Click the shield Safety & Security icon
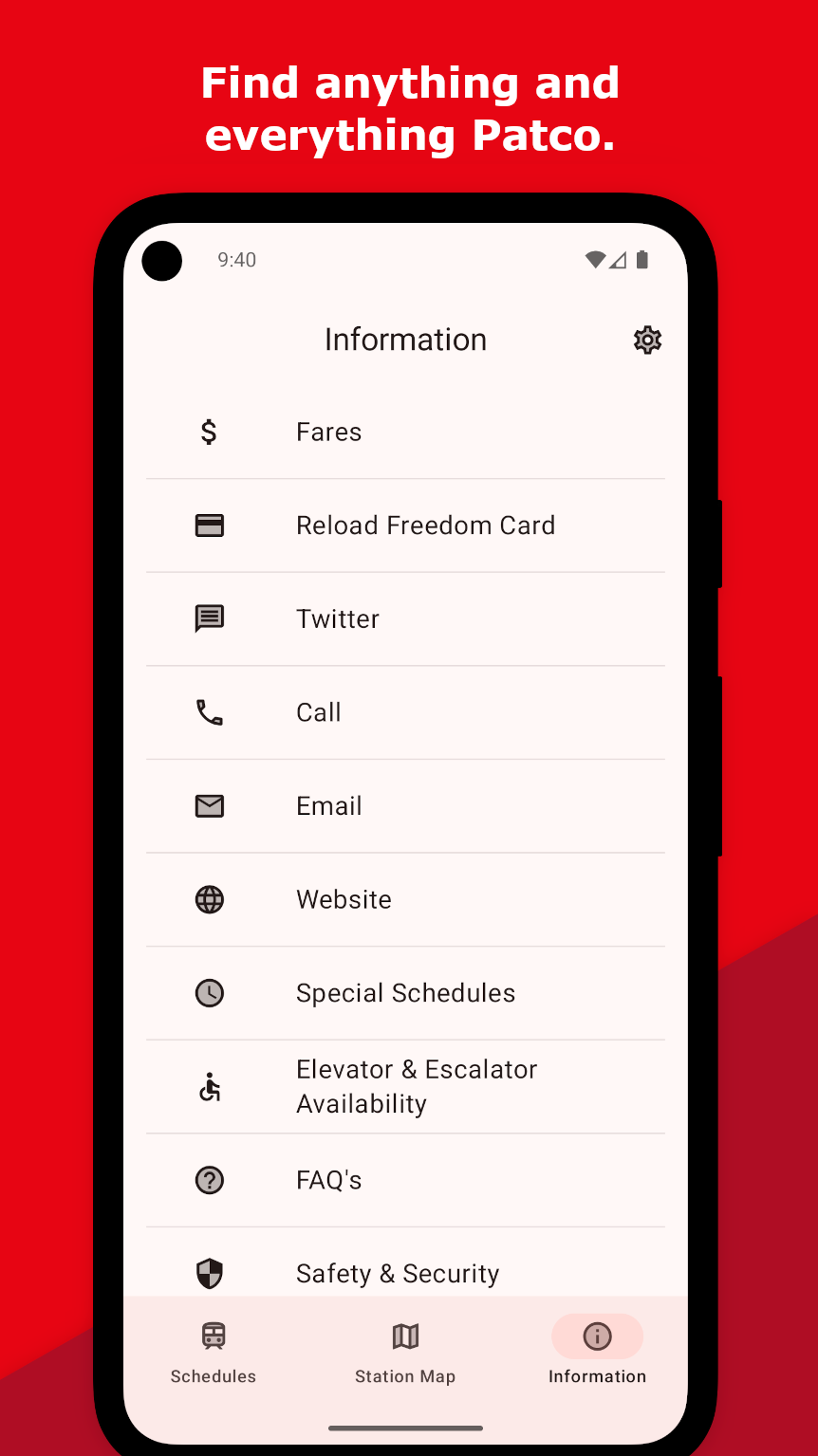818x1456 pixels. [x=209, y=1273]
